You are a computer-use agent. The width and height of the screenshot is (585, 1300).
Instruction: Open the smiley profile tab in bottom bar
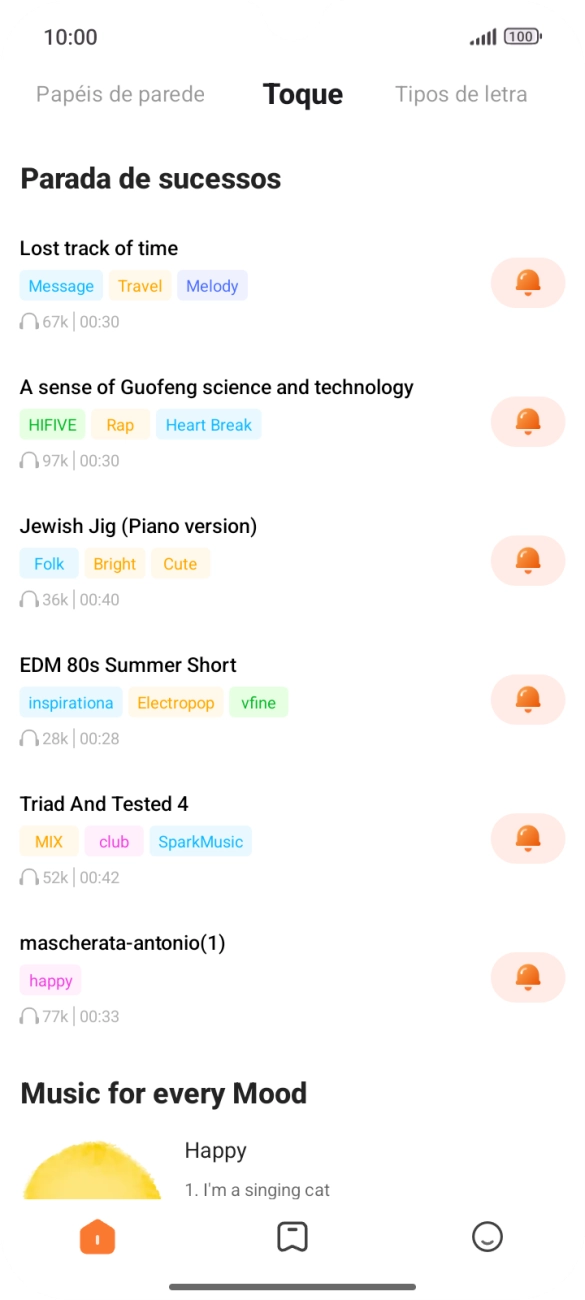tap(487, 1237)
